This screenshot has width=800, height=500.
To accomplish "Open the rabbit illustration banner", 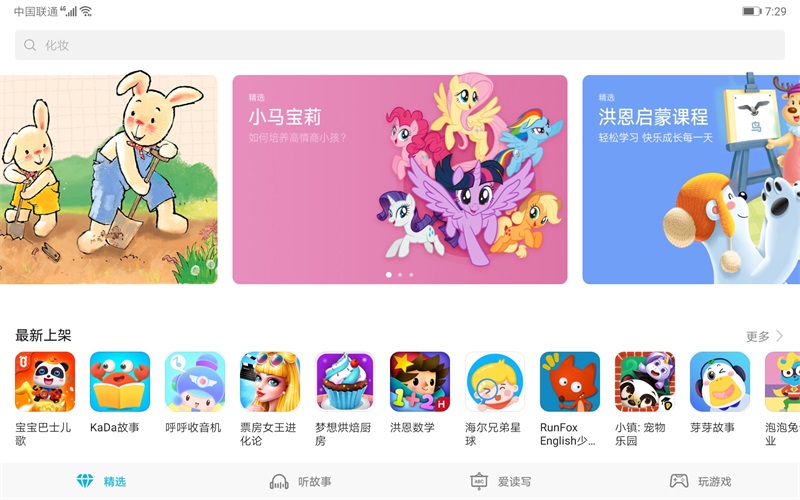I will [x=108, y=180].
